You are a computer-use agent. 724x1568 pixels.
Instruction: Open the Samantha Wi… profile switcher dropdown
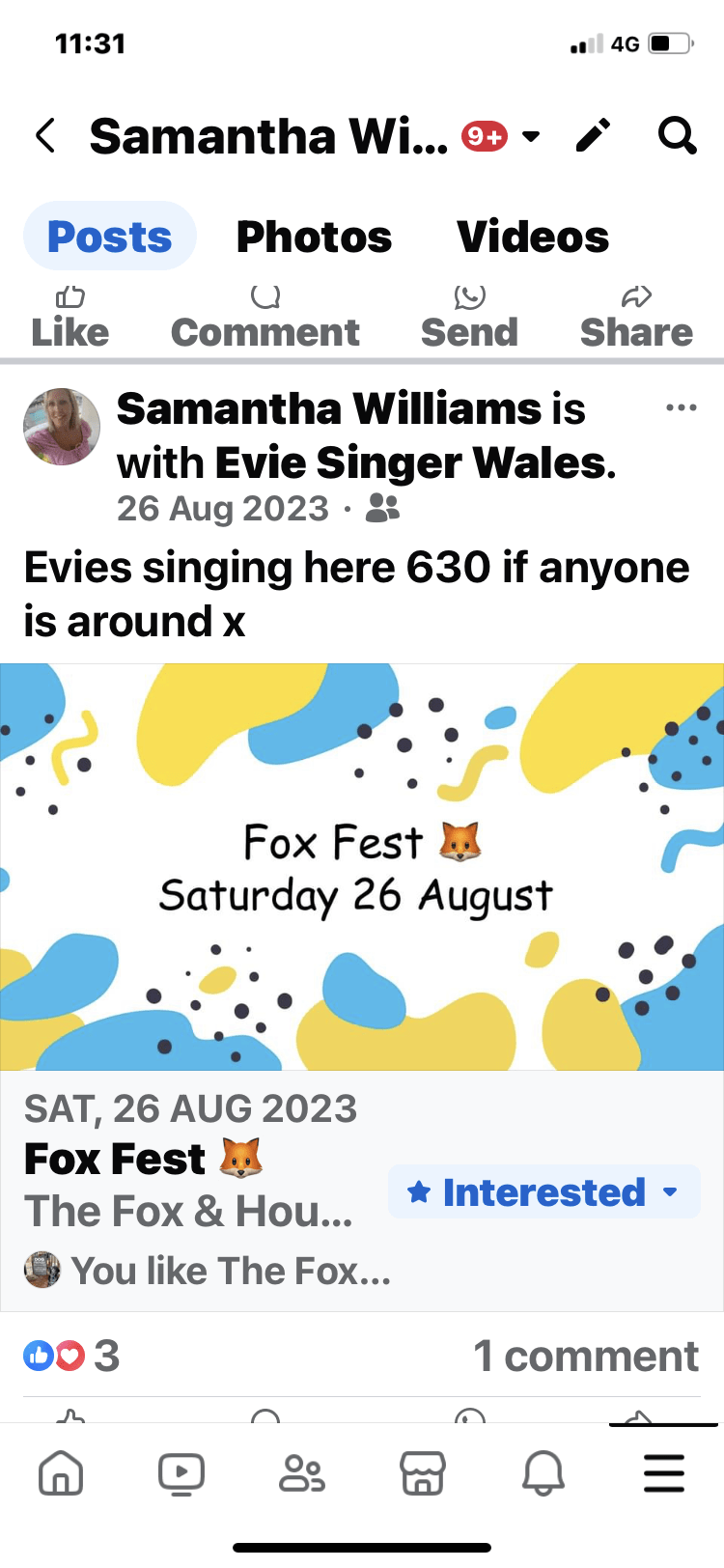pos(530,136)
